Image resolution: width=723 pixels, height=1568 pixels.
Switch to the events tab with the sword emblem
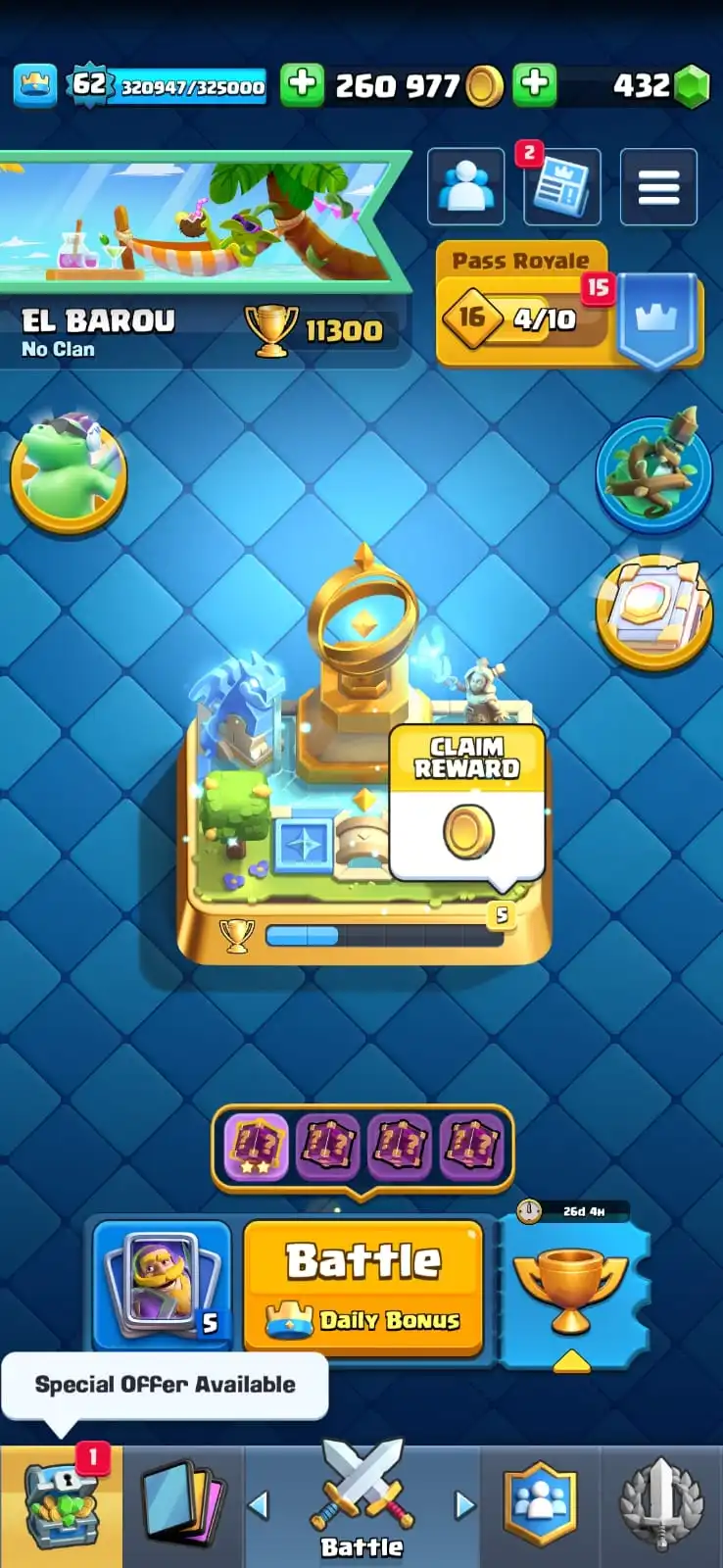662,1506
